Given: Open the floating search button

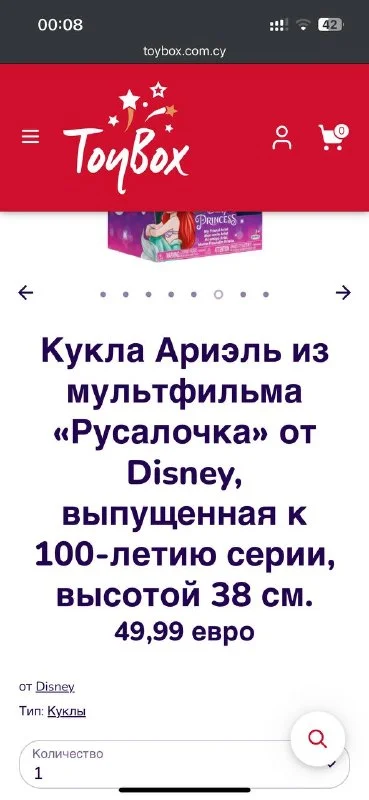Looking at the screenshot, I should [317, 739].
